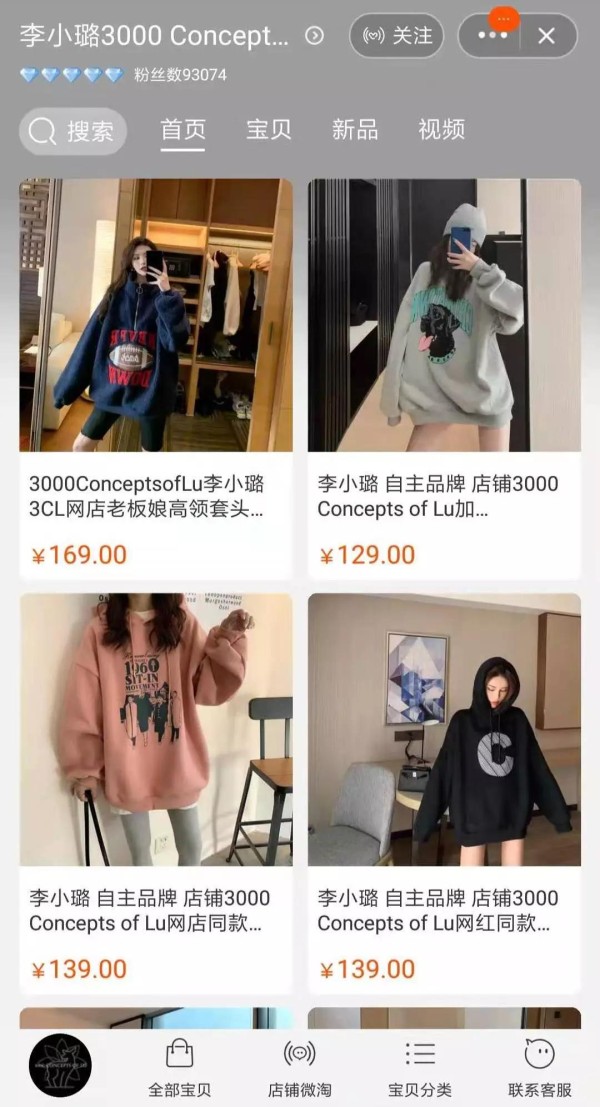Open 店铺微淘 shop feed
The width and height of the screenshot is (600, 1107).
pos(299,1067)
